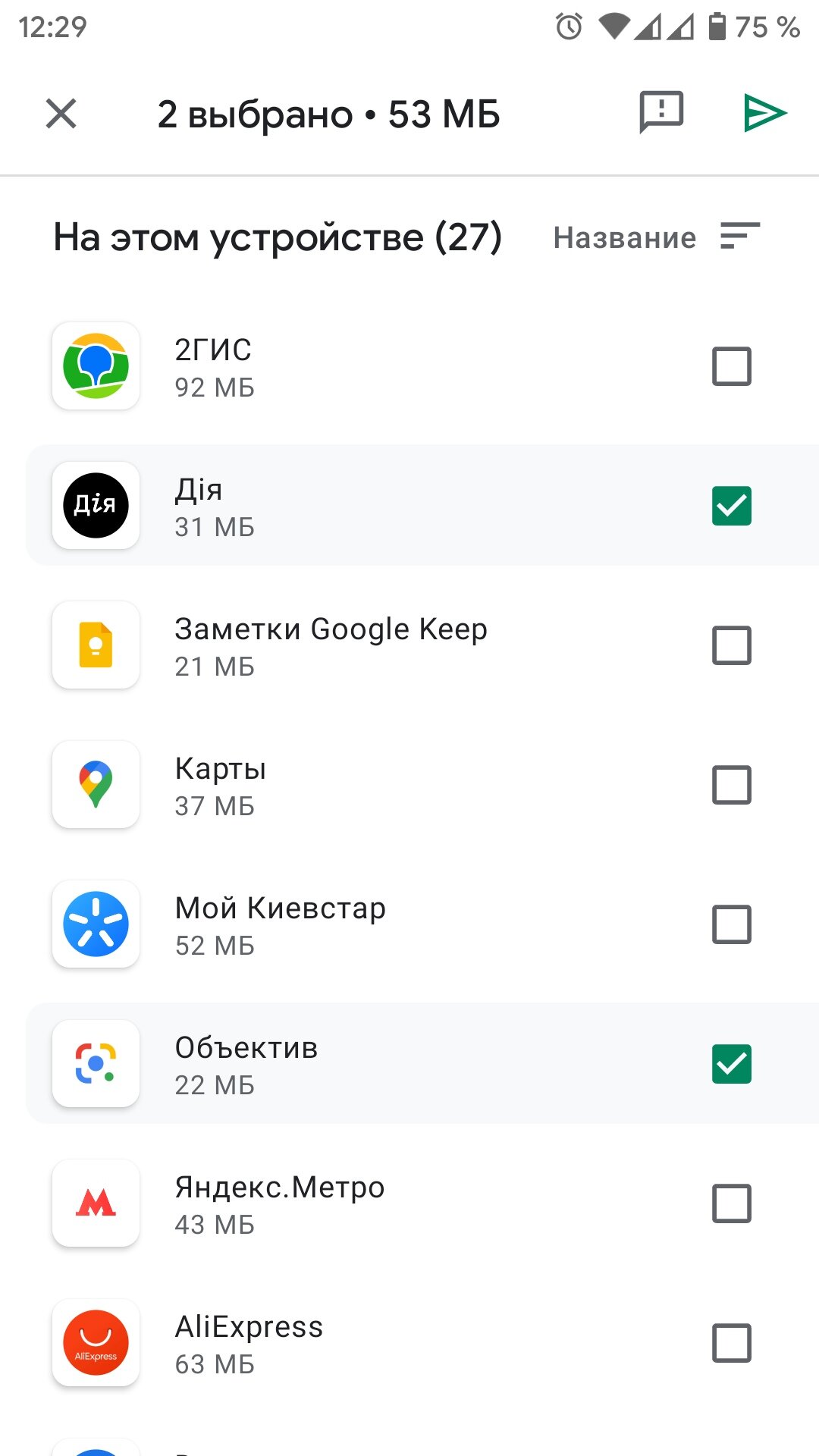819x1456 pixels.
Task: Select the 2ГИС checkbox
Action: pos(732,366)
